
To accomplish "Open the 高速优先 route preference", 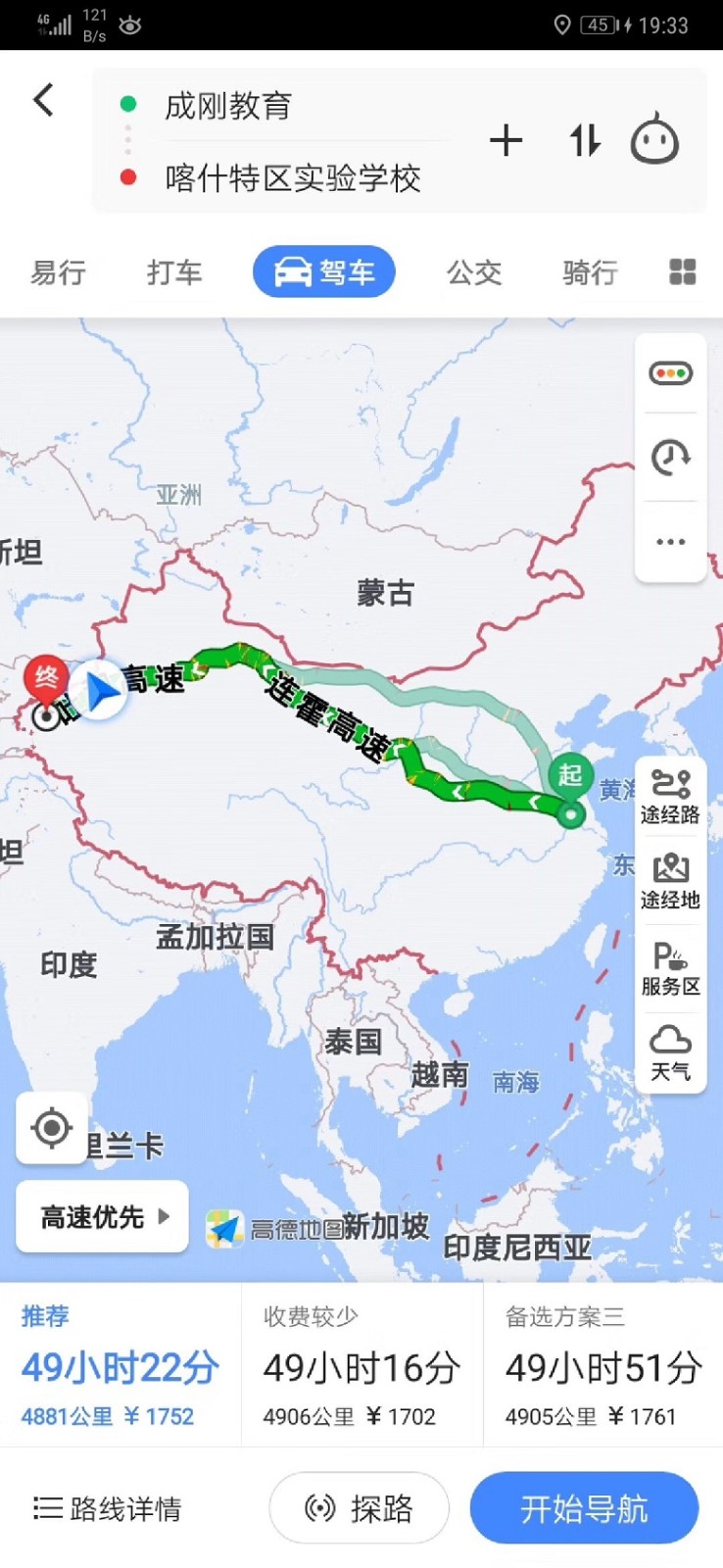I will click(x=103, y=1217).
